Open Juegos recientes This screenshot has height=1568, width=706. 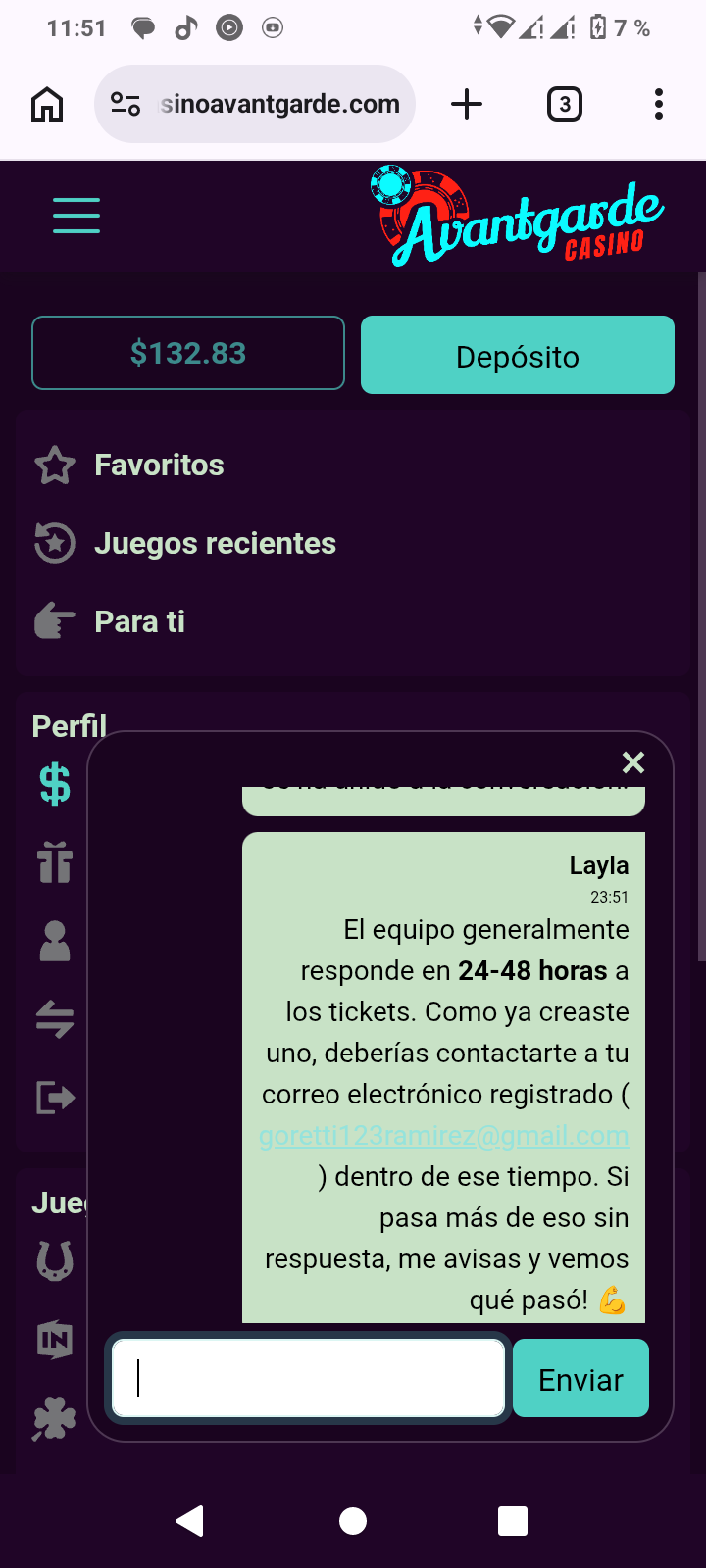click(x=214, y=543)
